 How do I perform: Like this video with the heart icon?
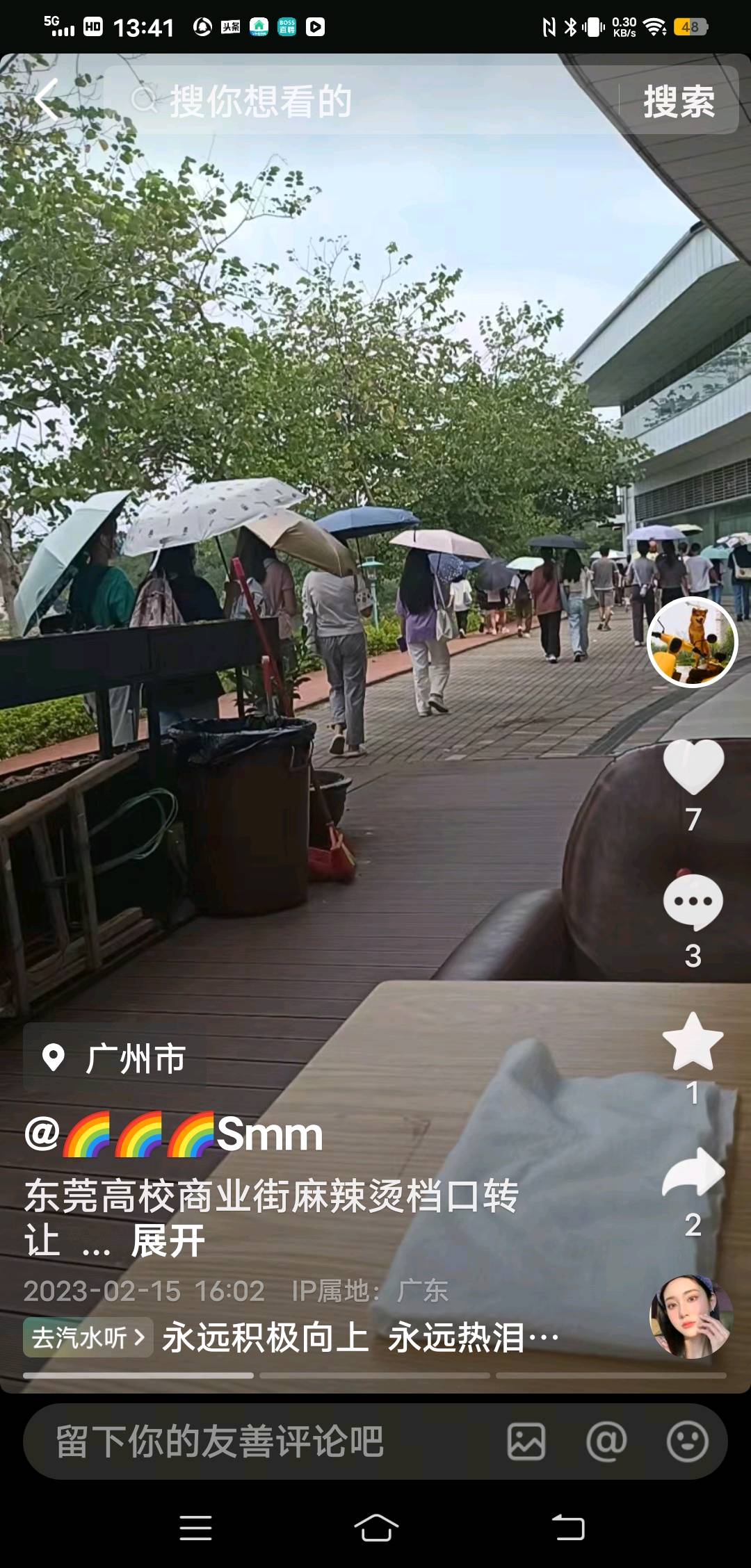(693, 767)
